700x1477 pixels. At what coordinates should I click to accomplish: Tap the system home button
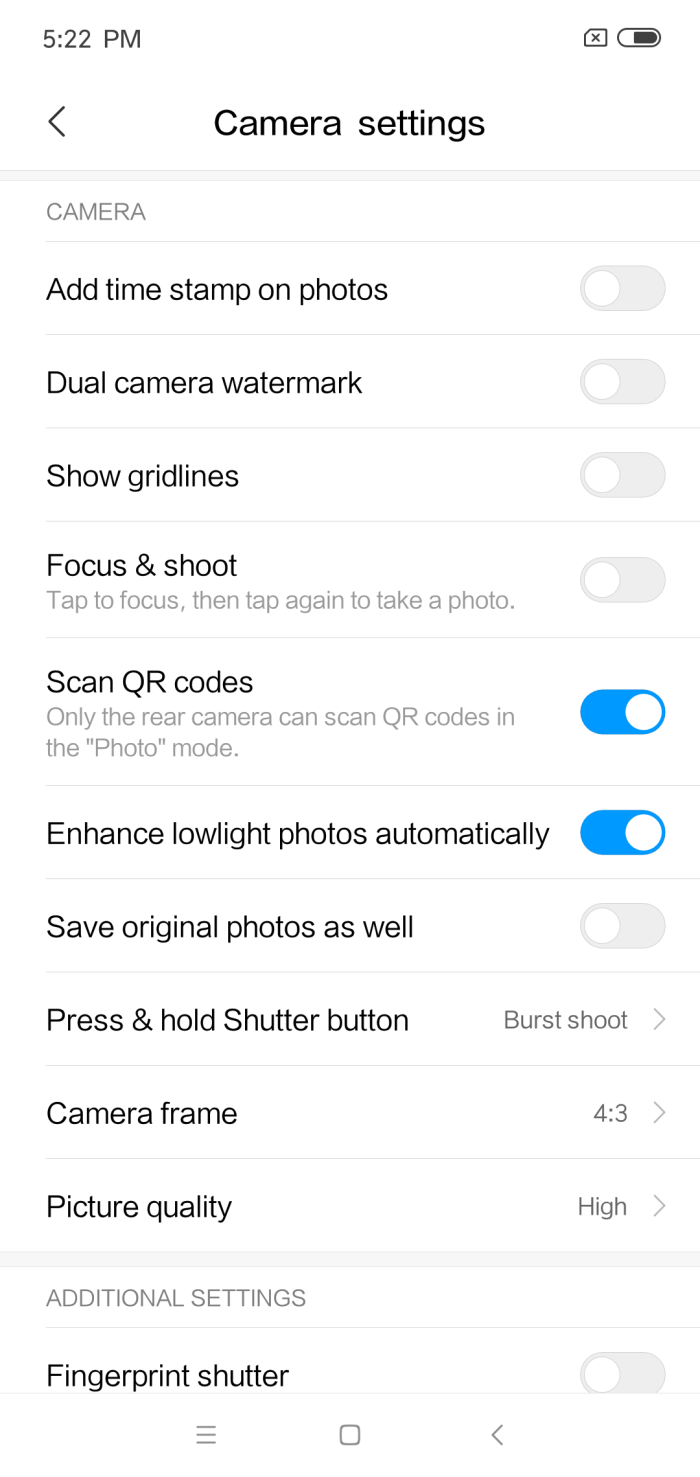[x=350, y=1435]
